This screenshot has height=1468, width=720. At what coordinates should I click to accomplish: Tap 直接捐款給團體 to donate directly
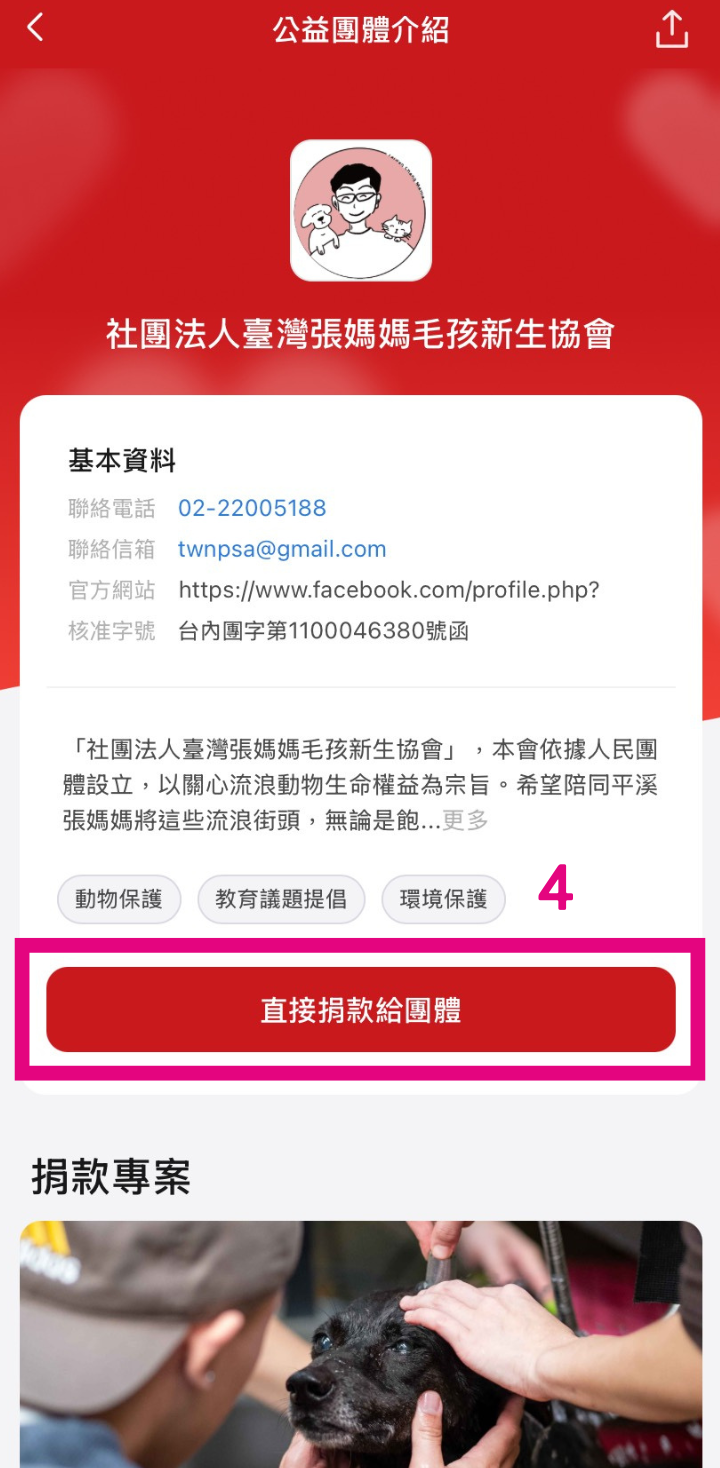click(361, 1010)
